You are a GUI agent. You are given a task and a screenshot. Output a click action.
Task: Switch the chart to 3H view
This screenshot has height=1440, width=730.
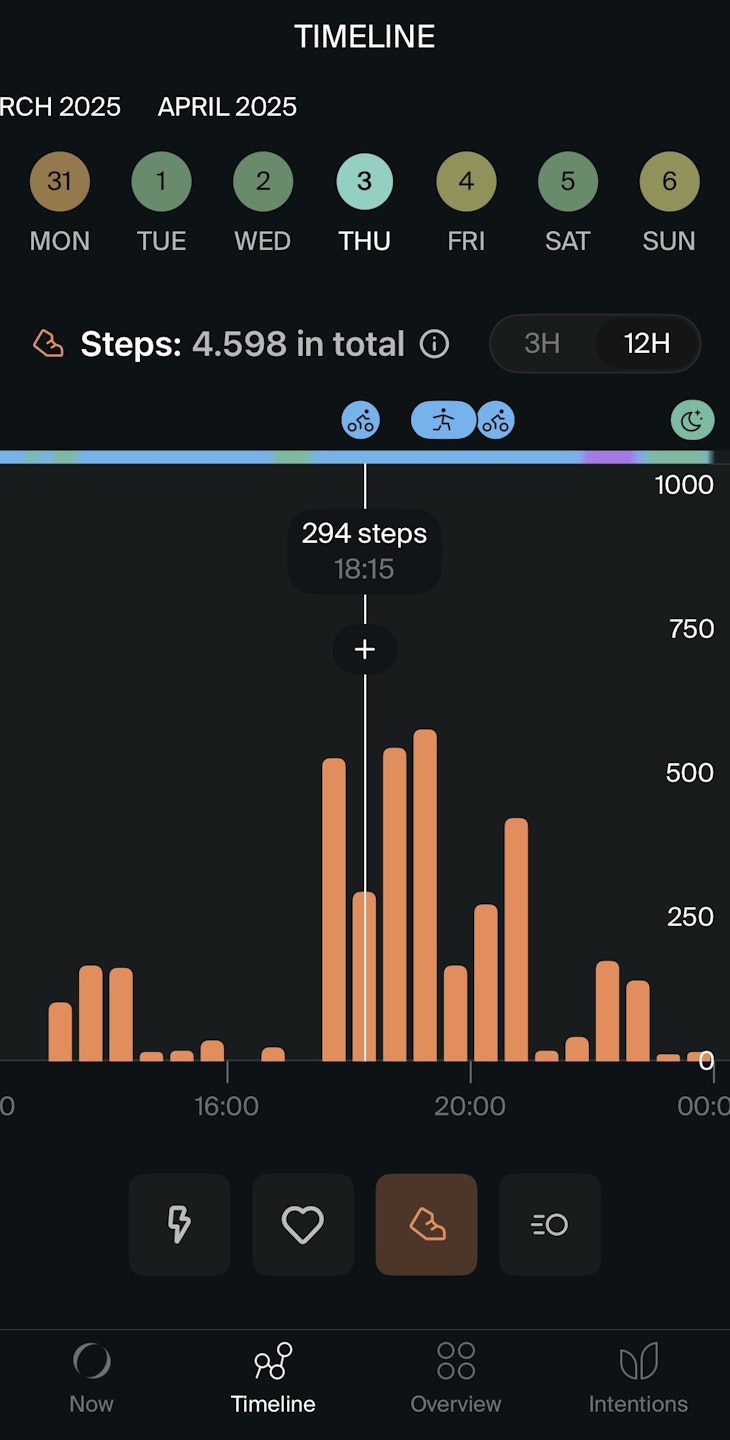tap(542, 344)
